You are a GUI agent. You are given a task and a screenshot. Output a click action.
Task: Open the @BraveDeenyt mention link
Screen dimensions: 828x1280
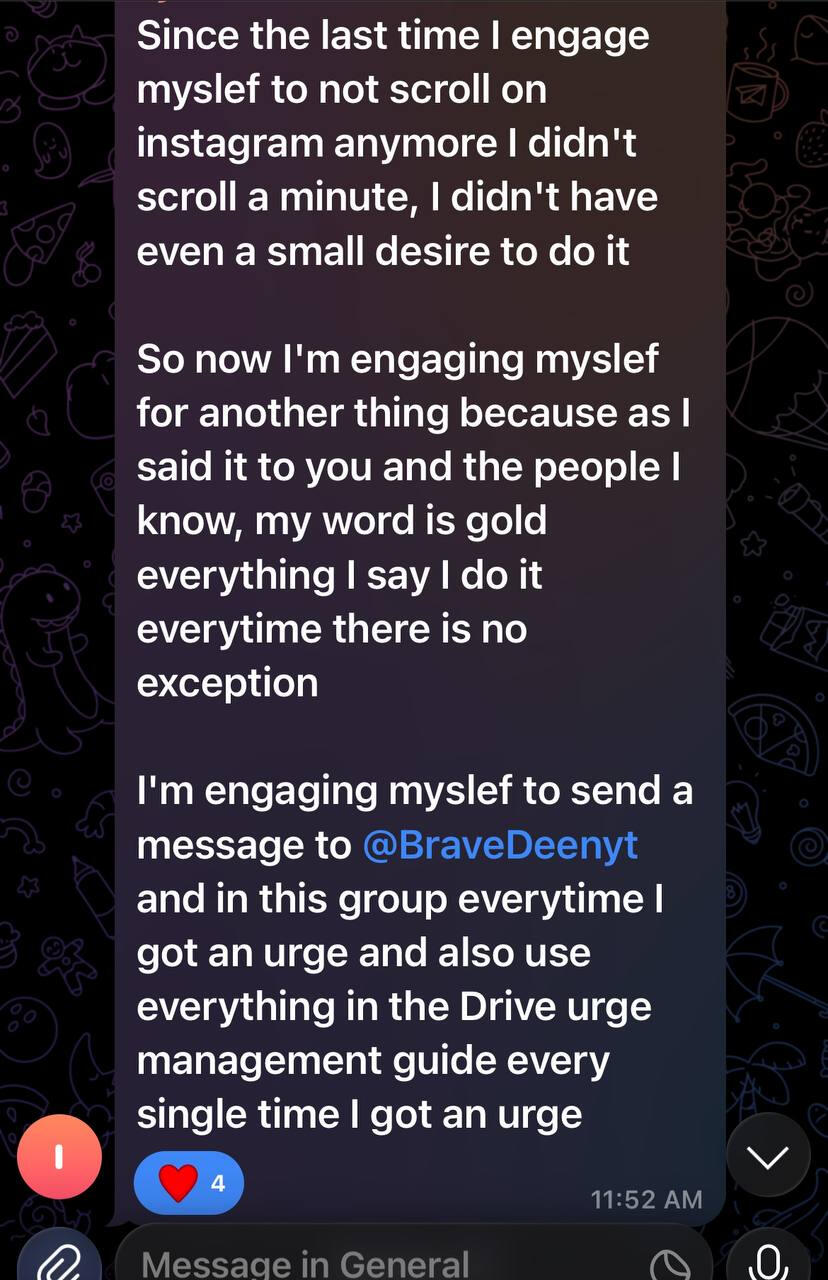pos(500,845)
